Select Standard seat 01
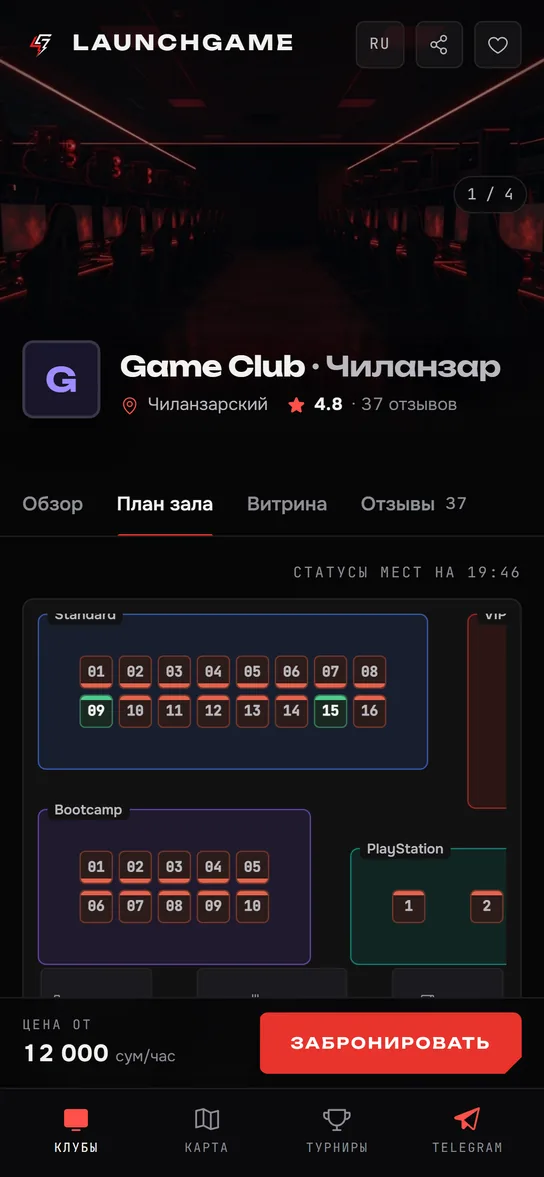Viewport: 544px width, 1177px height. 96,672
